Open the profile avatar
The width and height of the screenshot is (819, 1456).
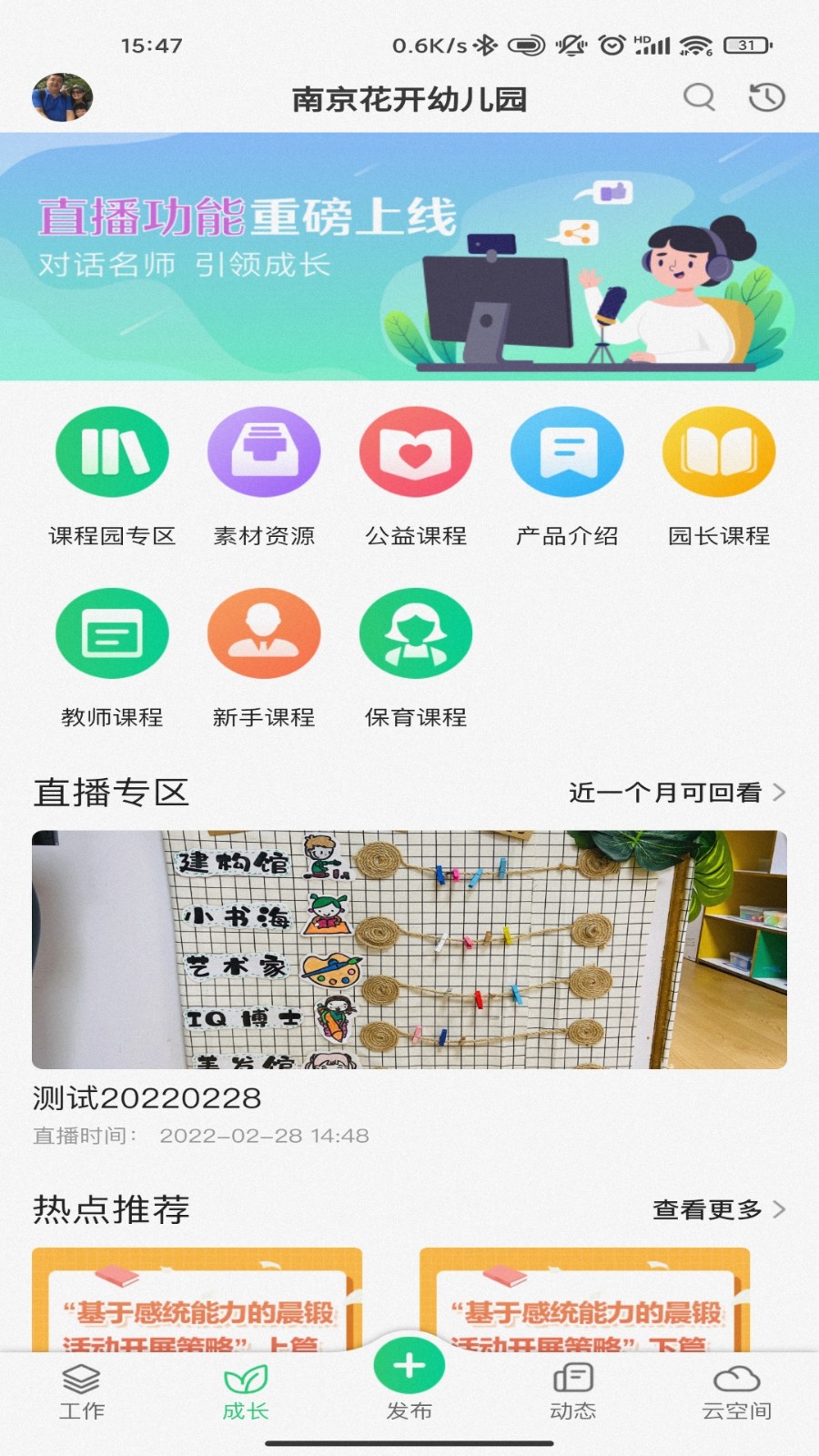click(x=62, y=97)
